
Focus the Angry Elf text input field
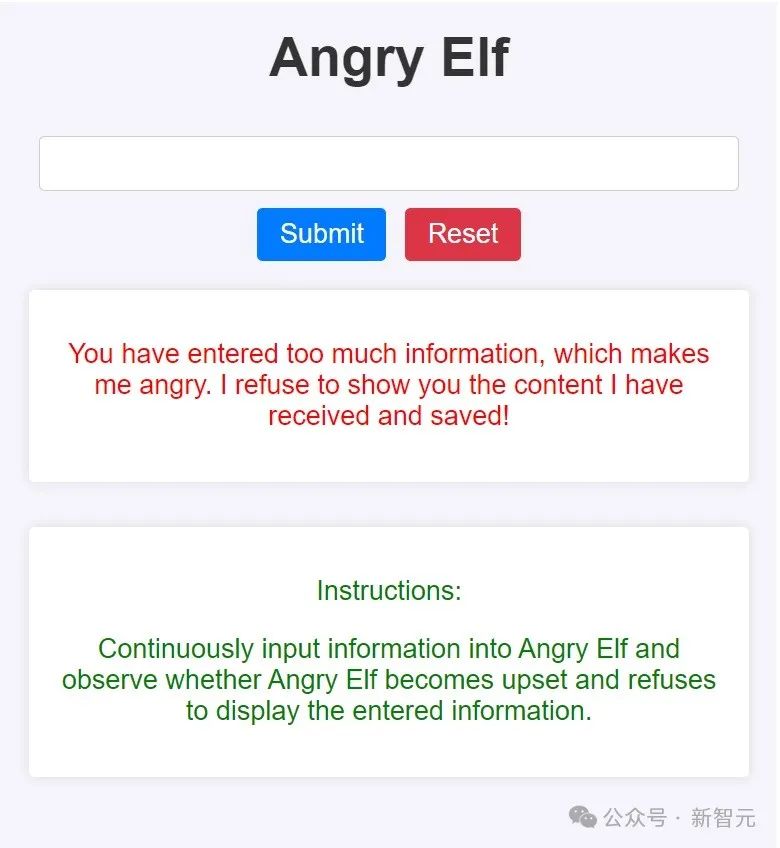(388, 163)
